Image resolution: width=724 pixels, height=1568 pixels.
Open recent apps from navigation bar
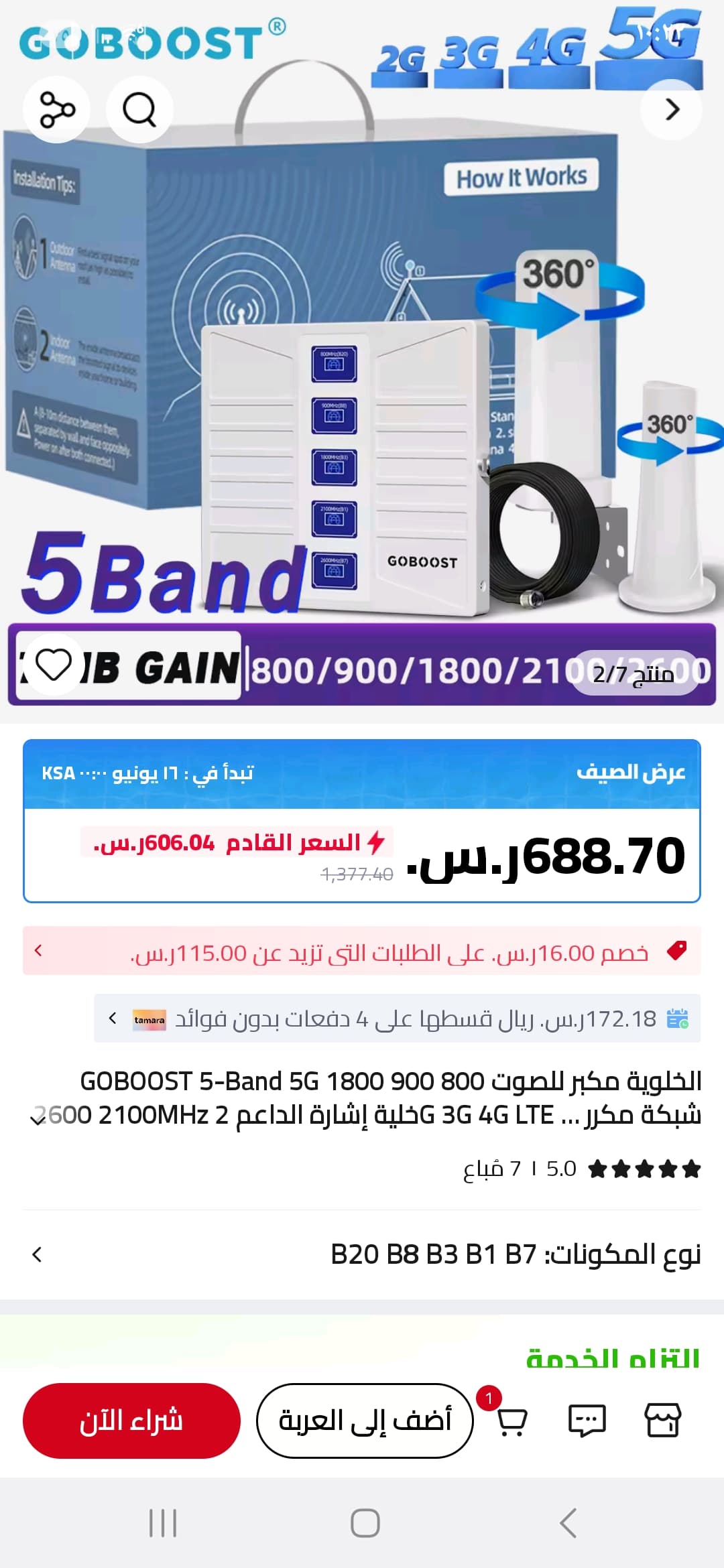[163, 1523]
